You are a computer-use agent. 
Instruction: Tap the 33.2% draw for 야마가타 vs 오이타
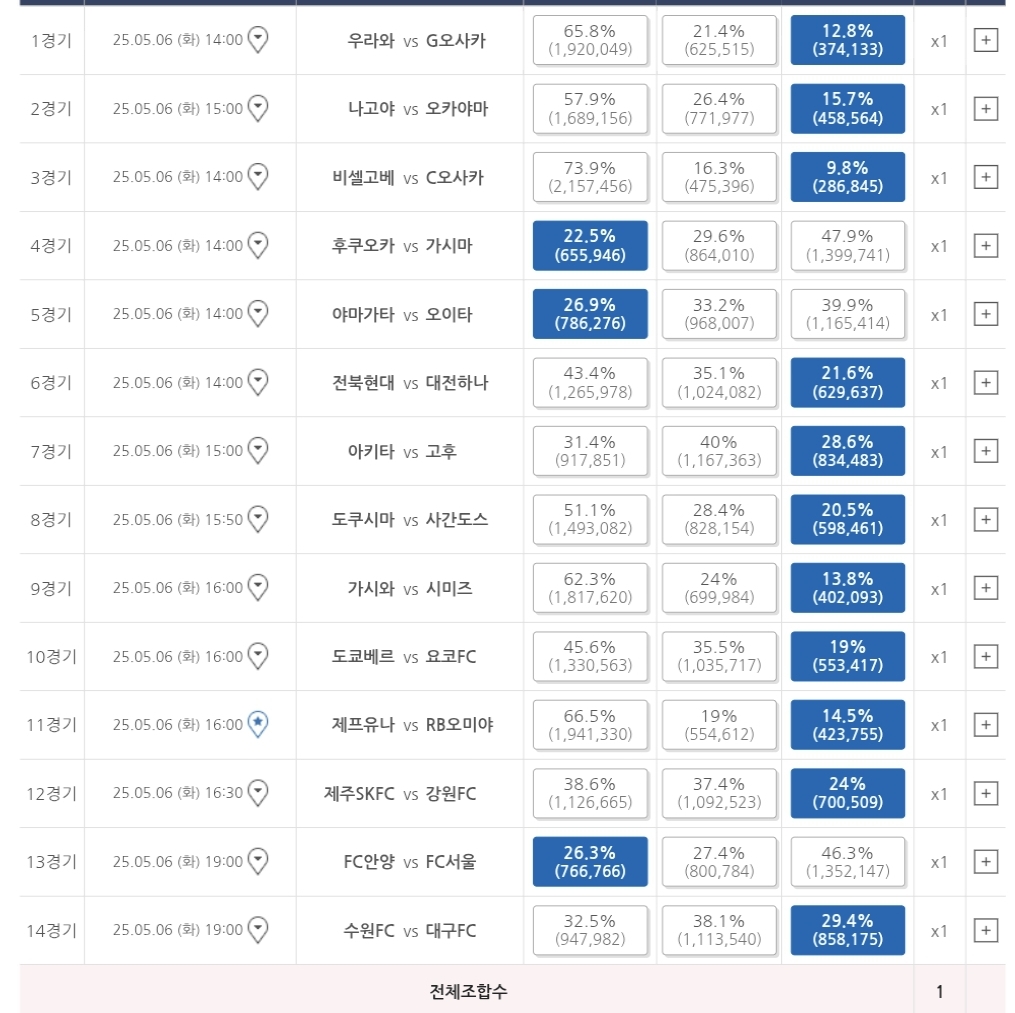coord(718,314)
